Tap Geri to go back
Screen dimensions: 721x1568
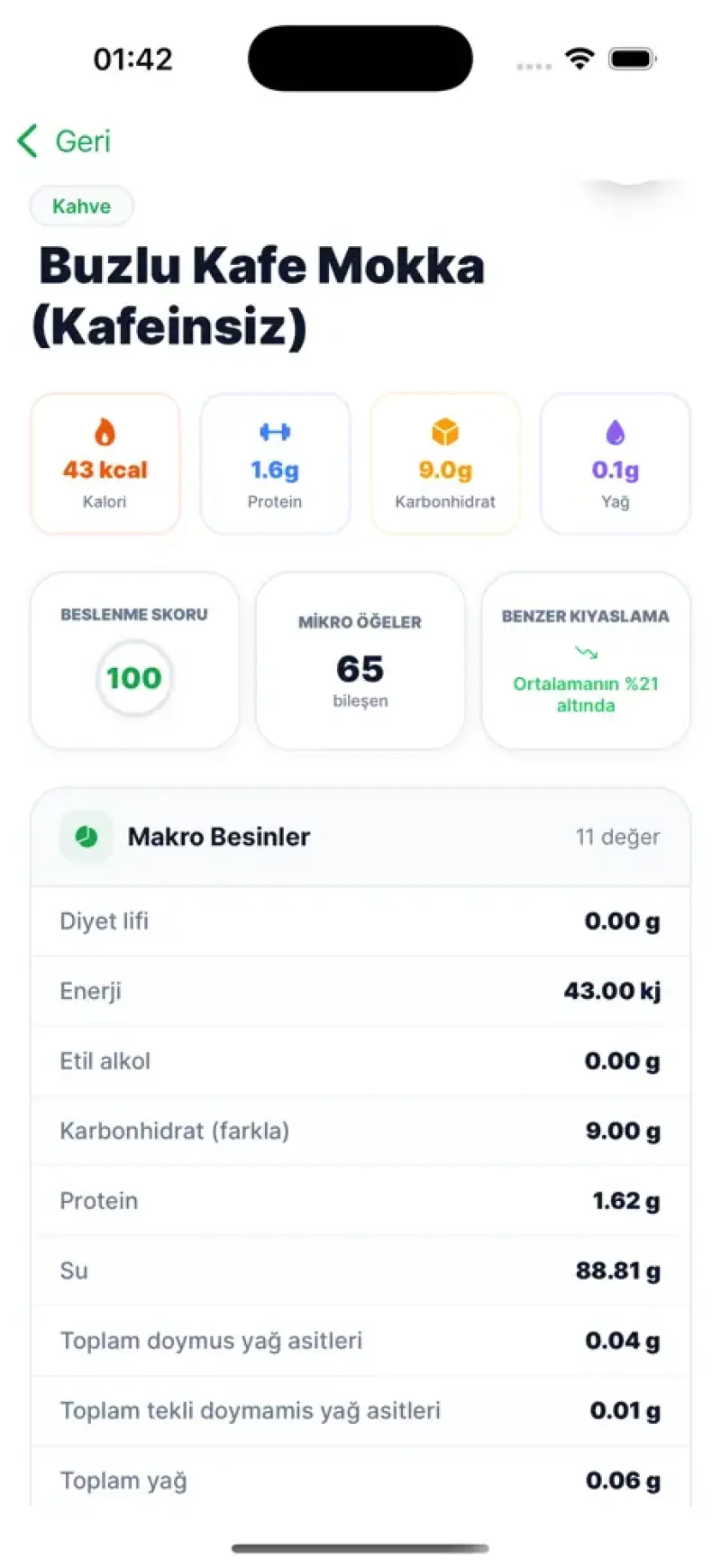pos(82,141)
